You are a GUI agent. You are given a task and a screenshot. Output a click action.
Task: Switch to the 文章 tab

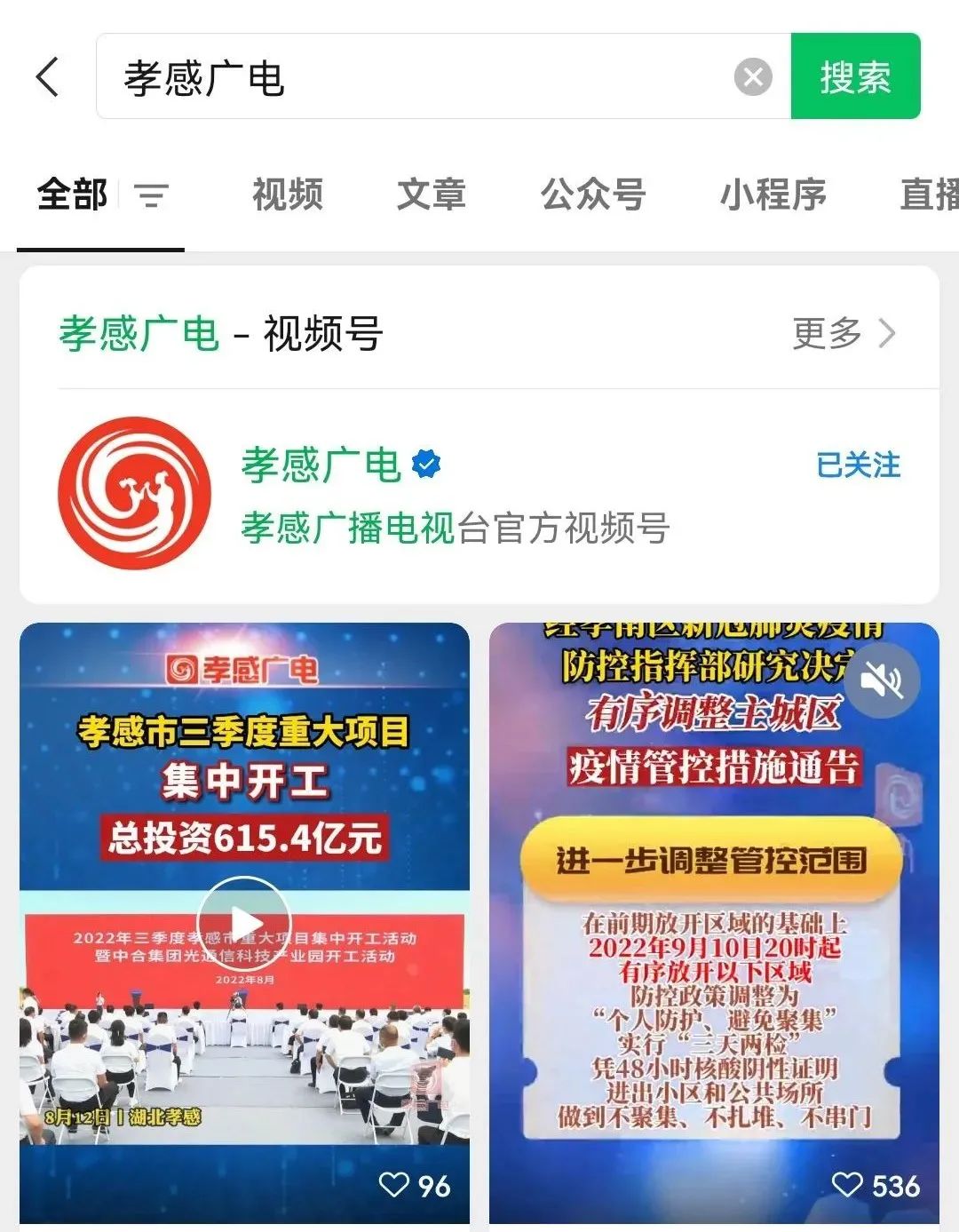[x=432, y=195]
